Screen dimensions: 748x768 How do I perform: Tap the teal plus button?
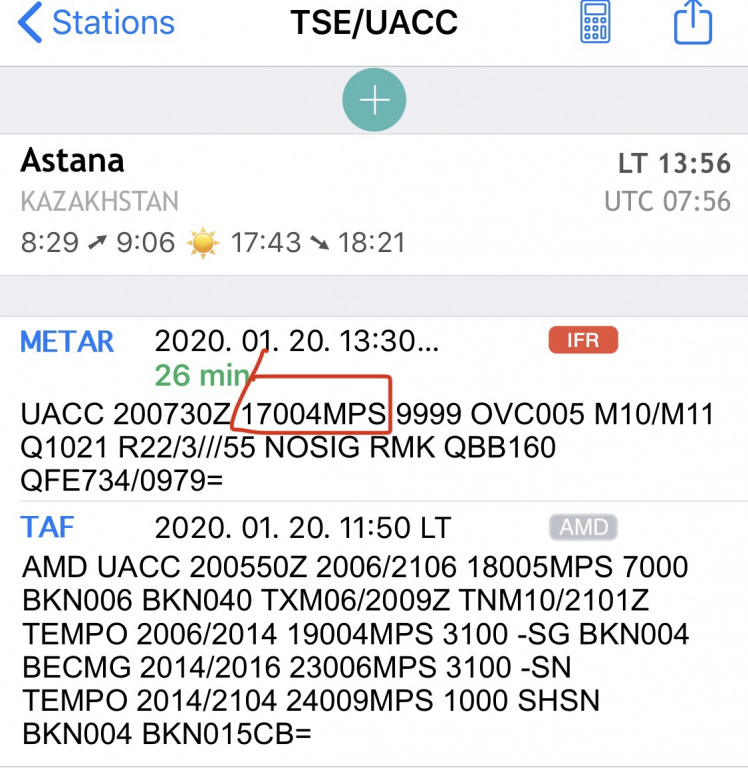click(374, 100)
